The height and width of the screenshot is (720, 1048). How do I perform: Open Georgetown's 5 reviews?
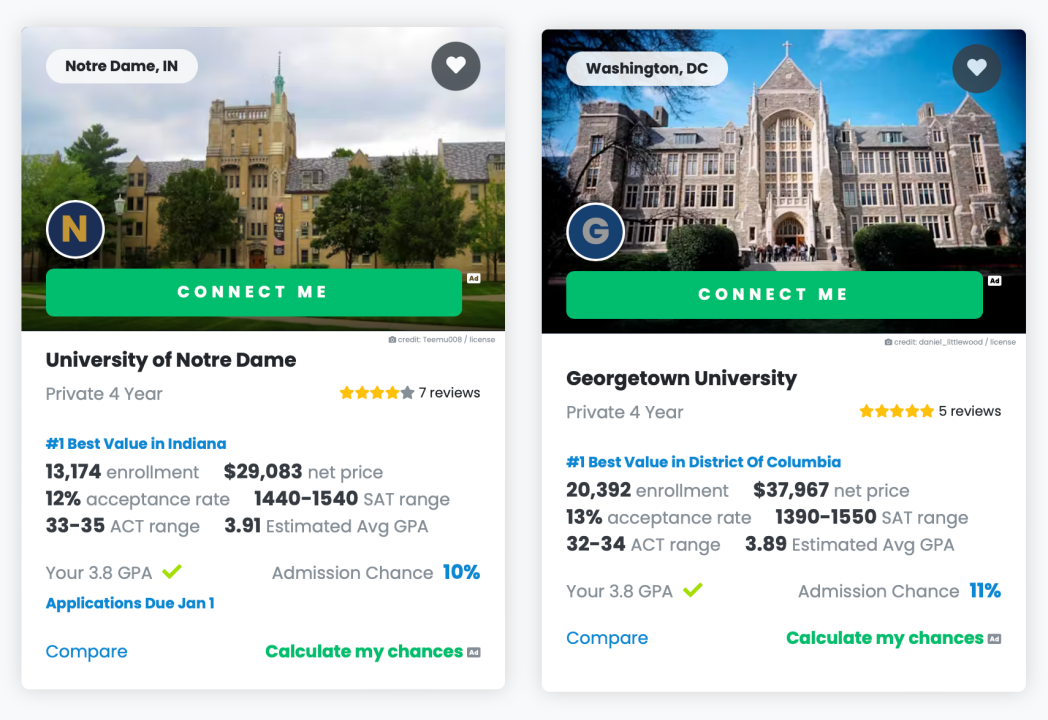click(x=968, y=411)
